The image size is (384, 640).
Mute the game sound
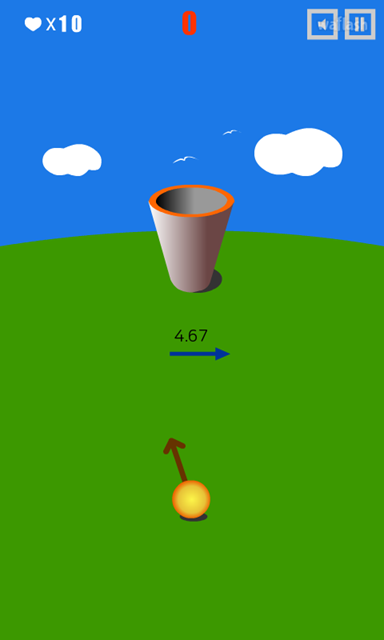[322, 24]
